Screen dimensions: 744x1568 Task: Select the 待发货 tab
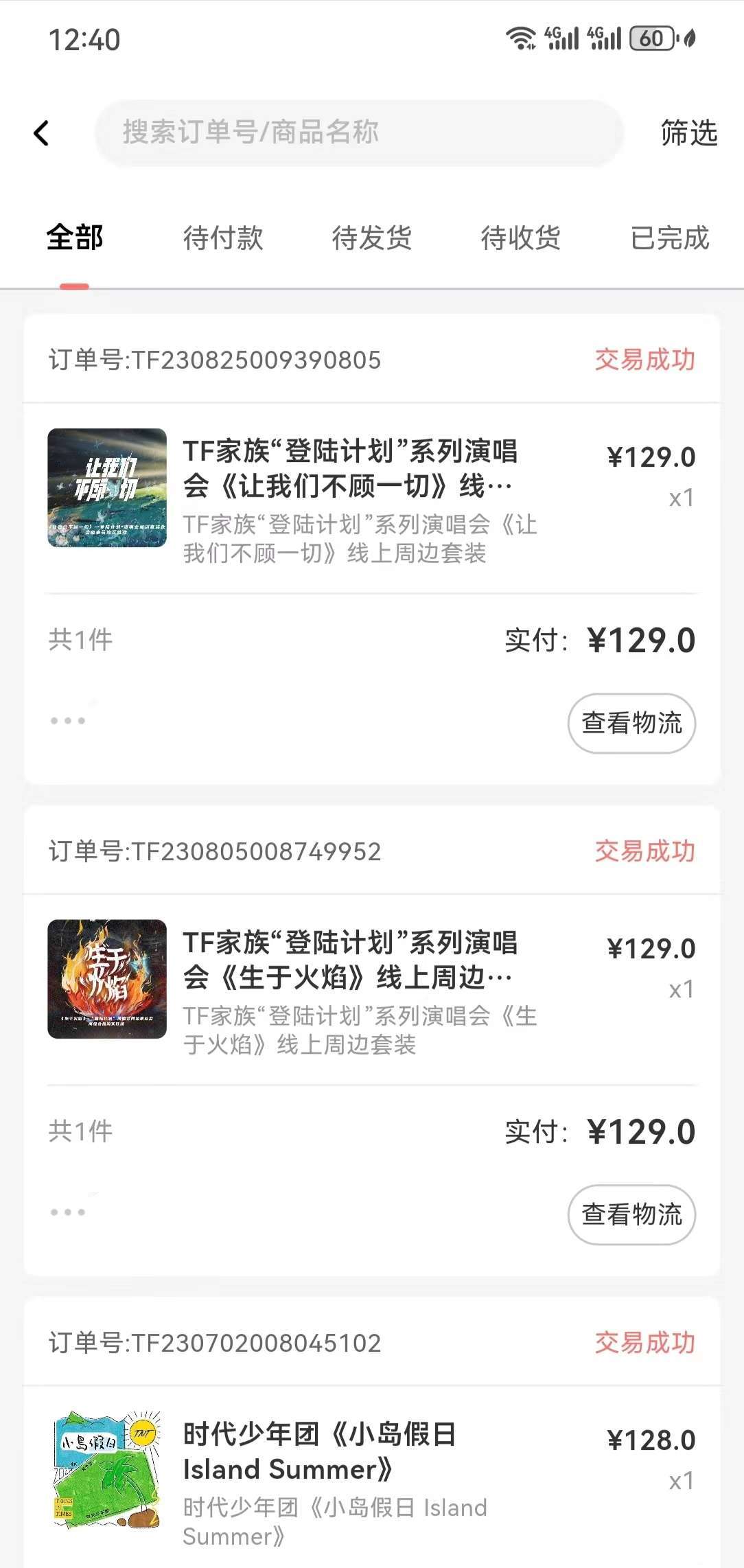click(x=372, y=238)
